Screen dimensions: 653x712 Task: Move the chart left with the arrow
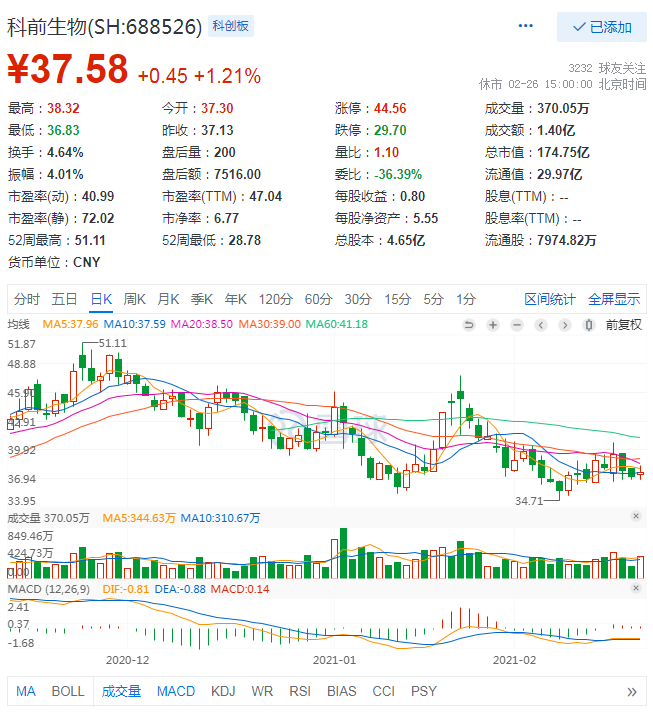(541, 325)
